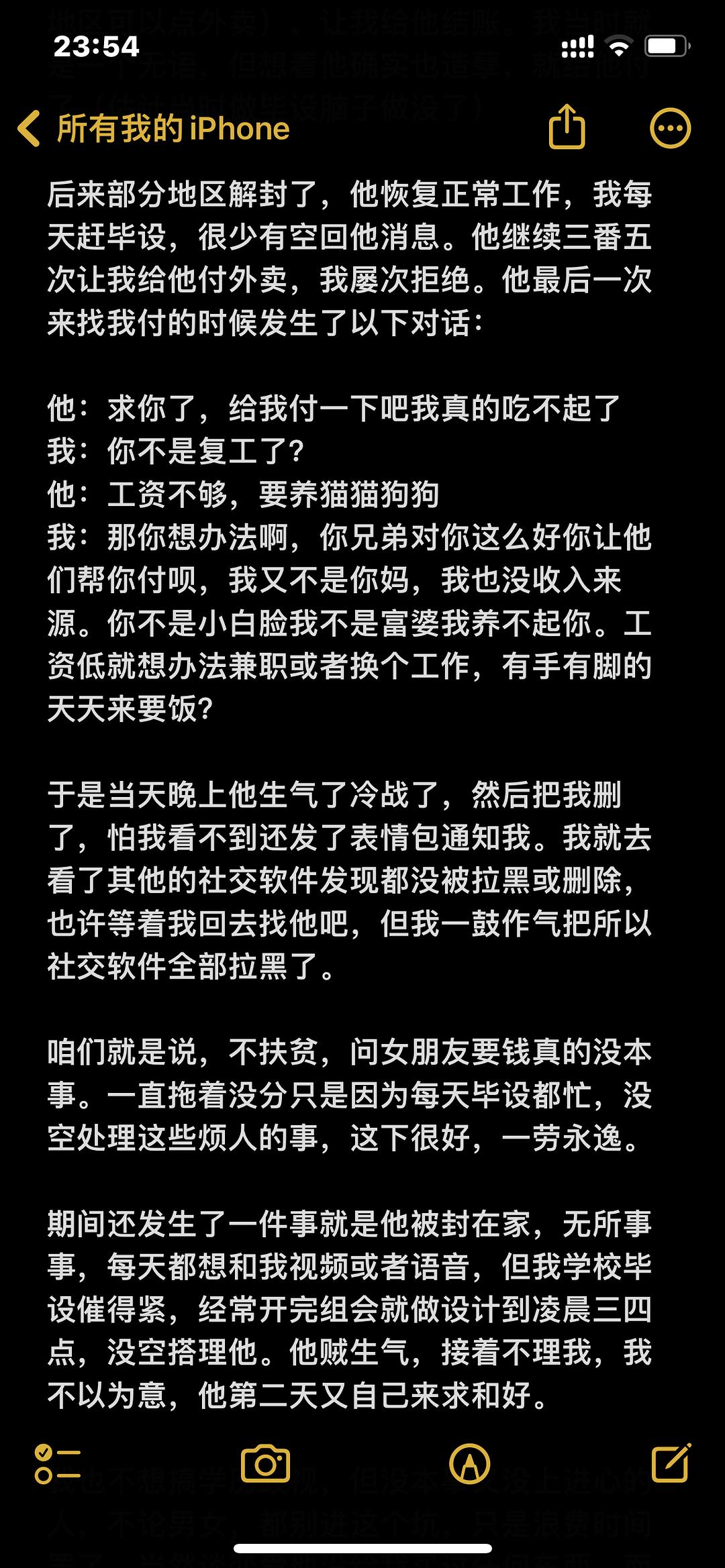Open the camera attachment option
Viewport: 725px width, 1568px height.
click(265, 1464)
